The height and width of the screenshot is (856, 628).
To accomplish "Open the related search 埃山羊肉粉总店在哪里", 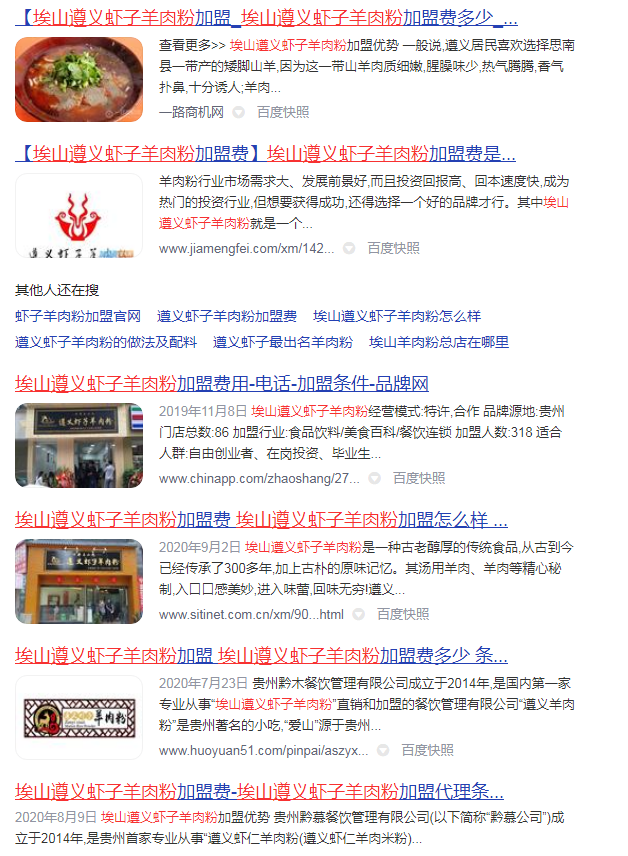I will pyautogui.click(x=439, y=342).
